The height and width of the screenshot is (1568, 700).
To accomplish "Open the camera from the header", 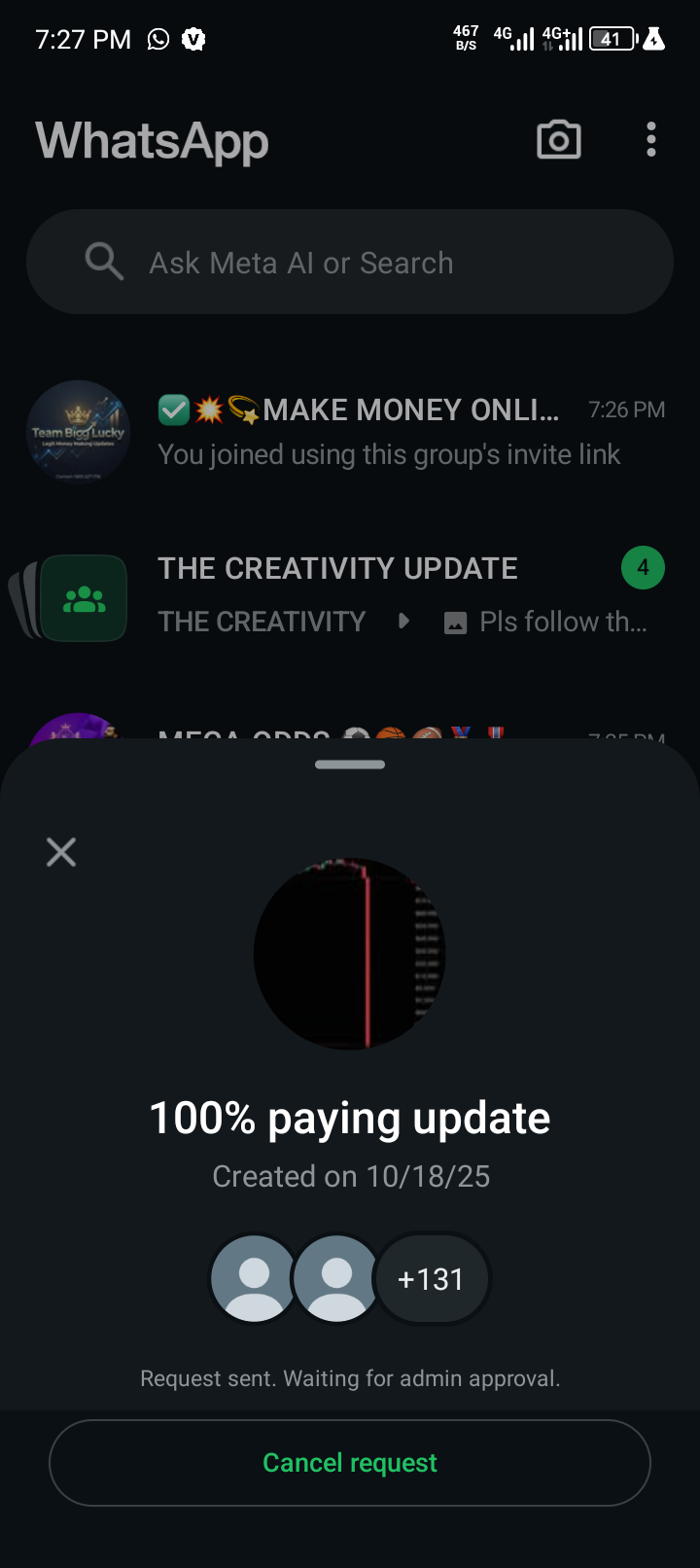I will (x=559, y=140).
